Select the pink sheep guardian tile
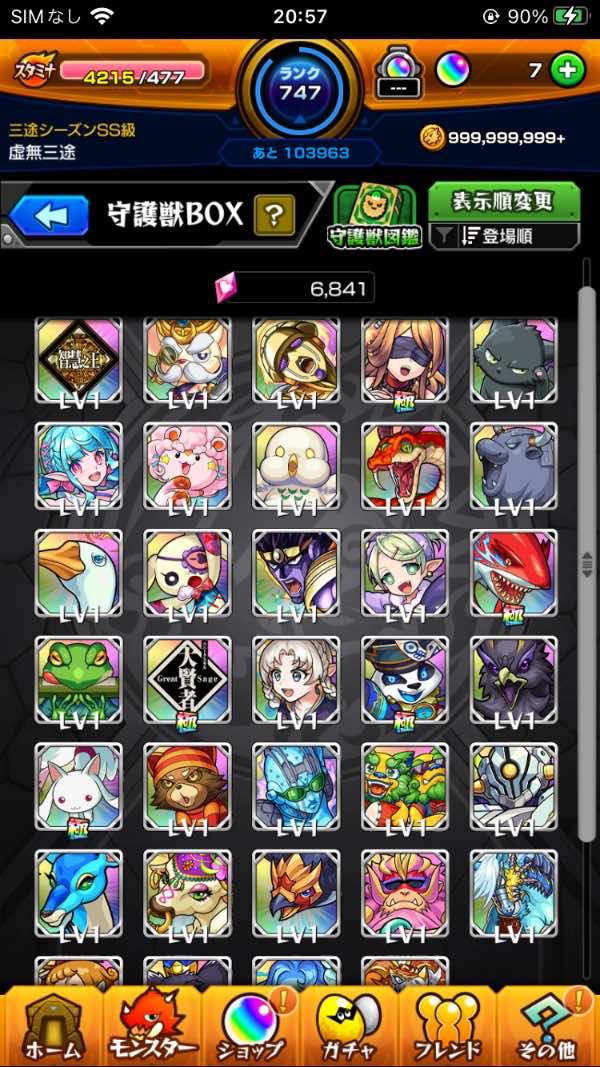The width and height of the screenshot is (600, 1067). [x=187, y=466]
